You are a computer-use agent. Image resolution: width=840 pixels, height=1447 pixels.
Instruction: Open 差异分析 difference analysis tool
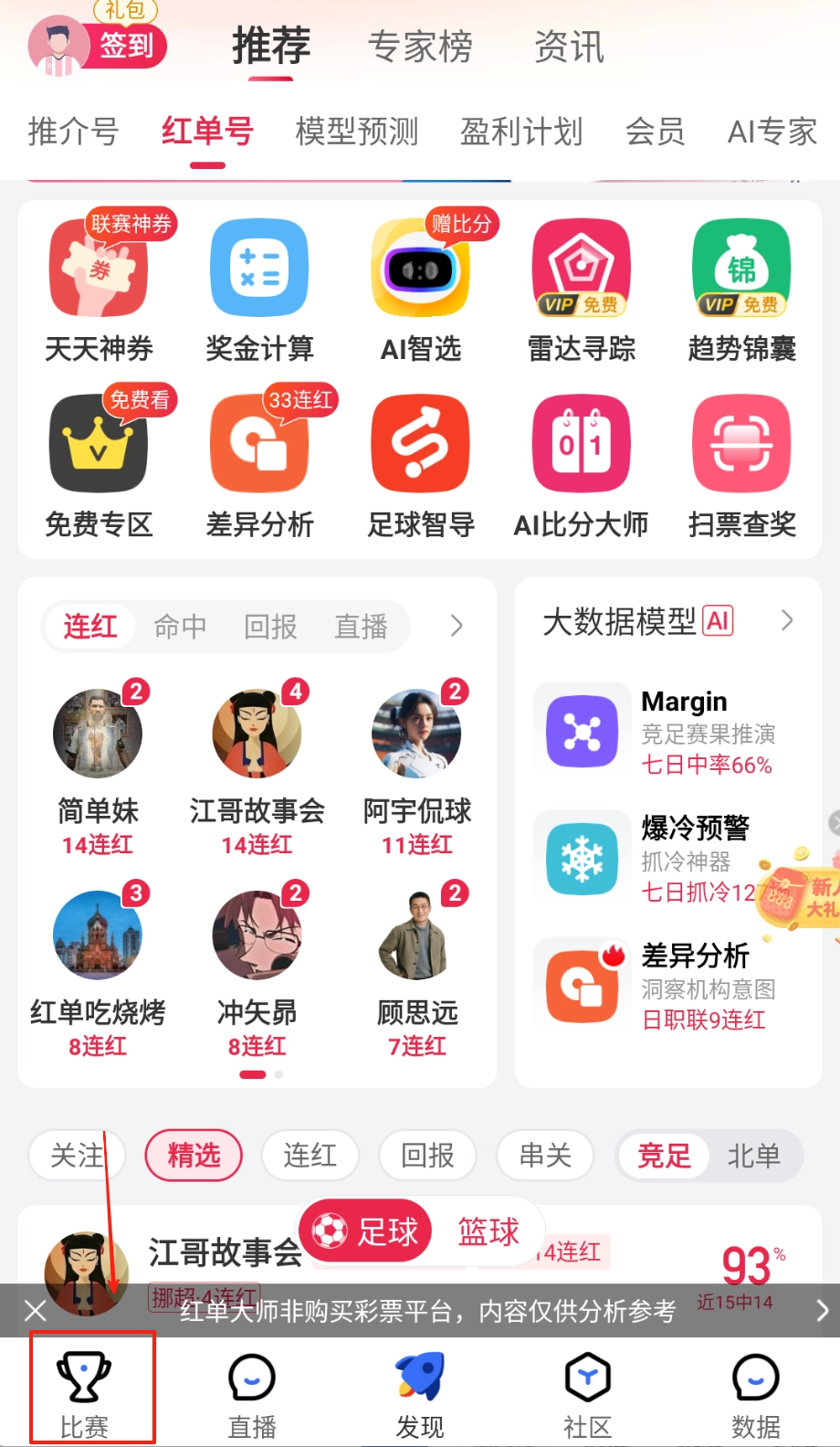click(259, 443)
